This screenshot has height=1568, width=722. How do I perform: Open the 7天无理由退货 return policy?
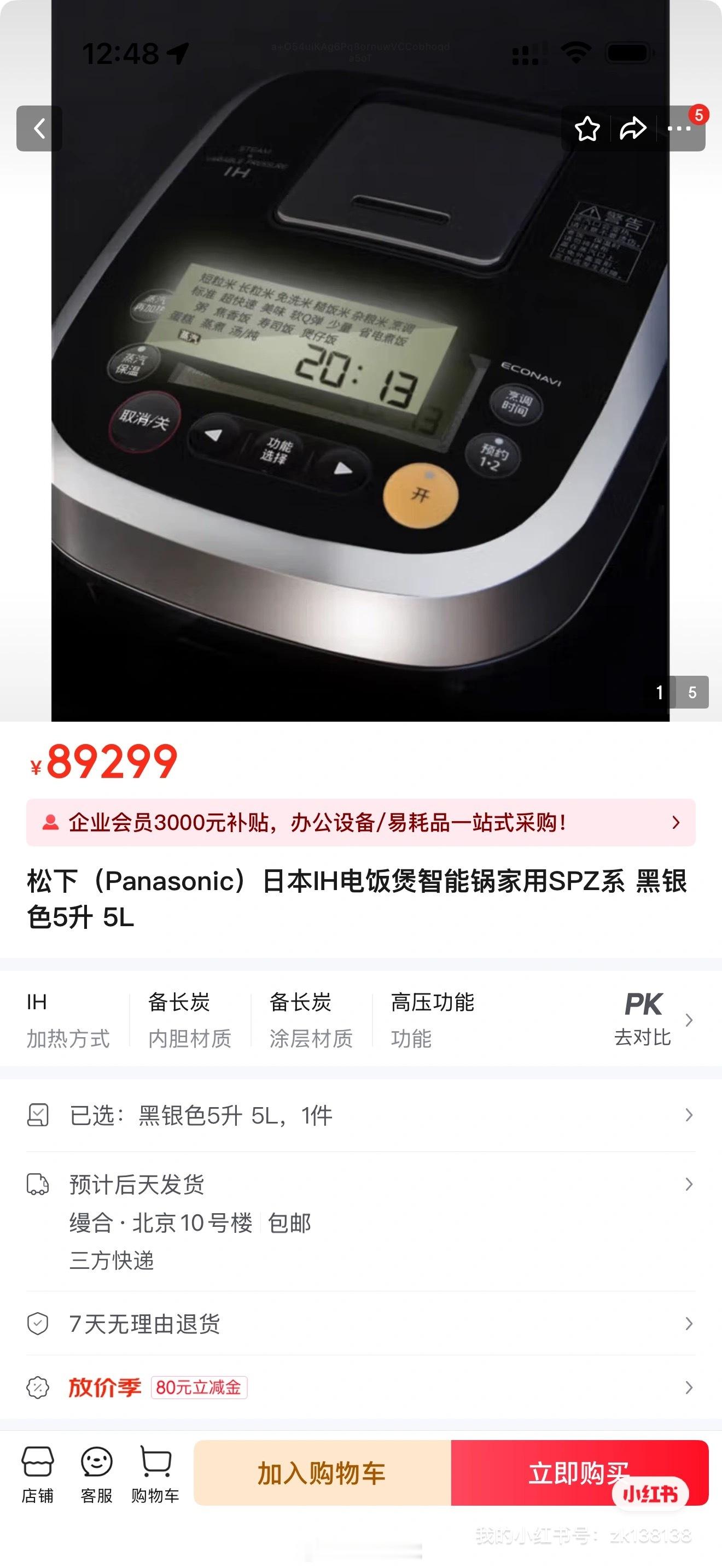[360, 1323]
